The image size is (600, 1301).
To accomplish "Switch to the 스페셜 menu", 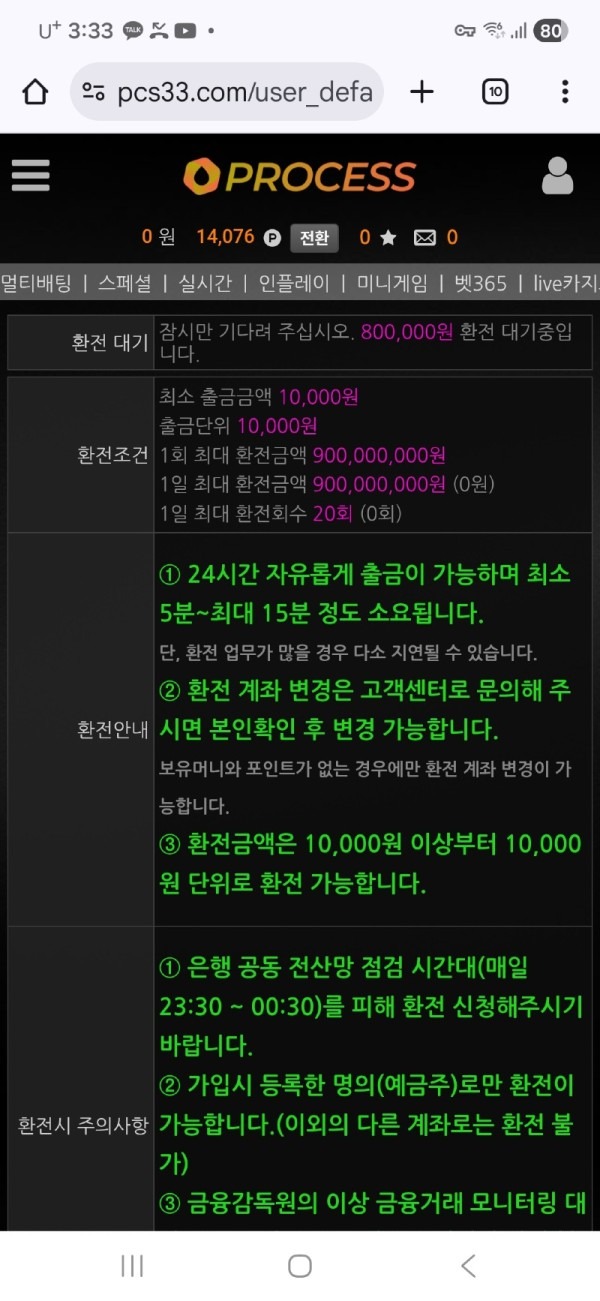I will pos(124,283).
